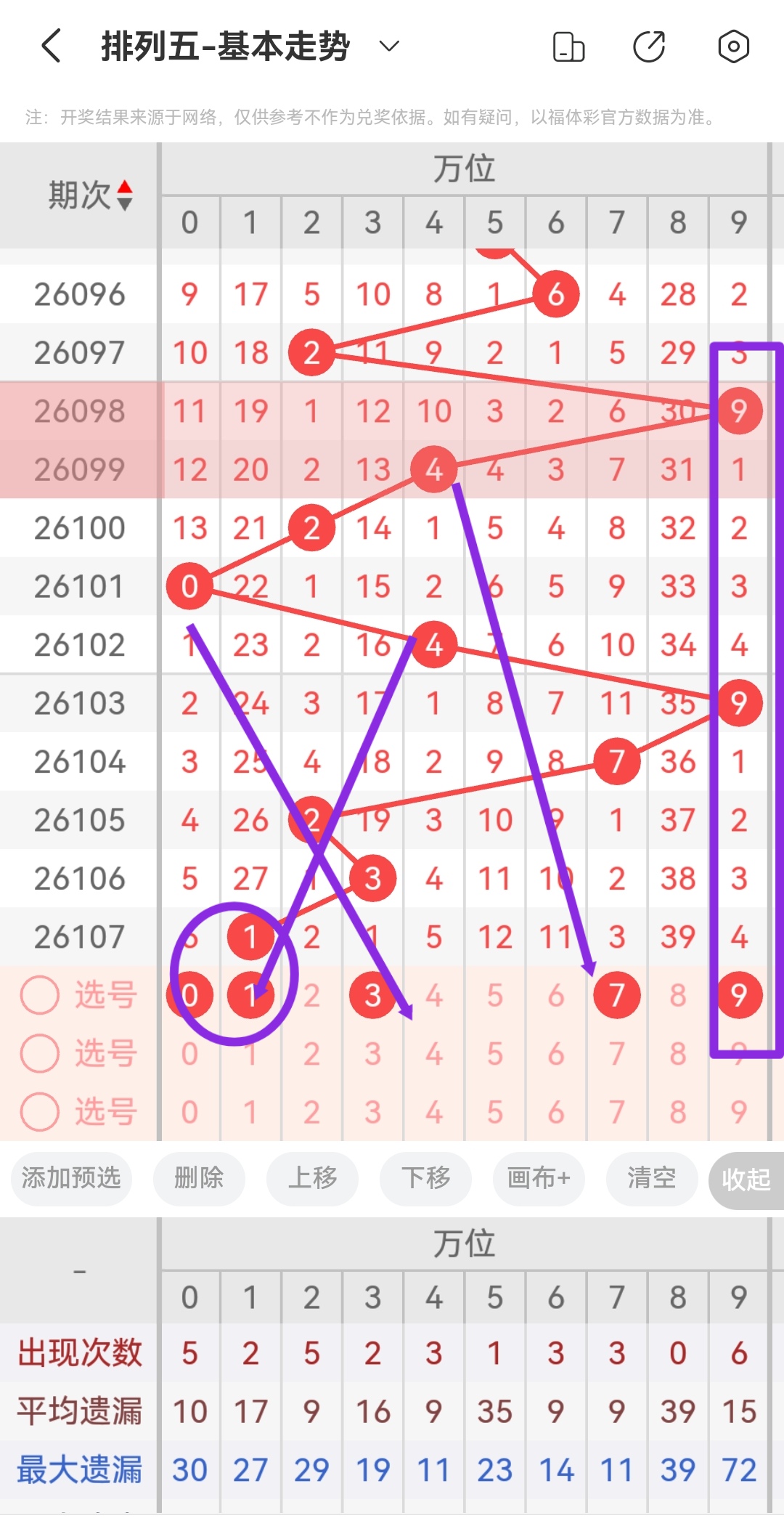The height and width of the screenshot is (1518, 784).
Task: Open the screen orientation icon in header
Action: coord(568,47)
